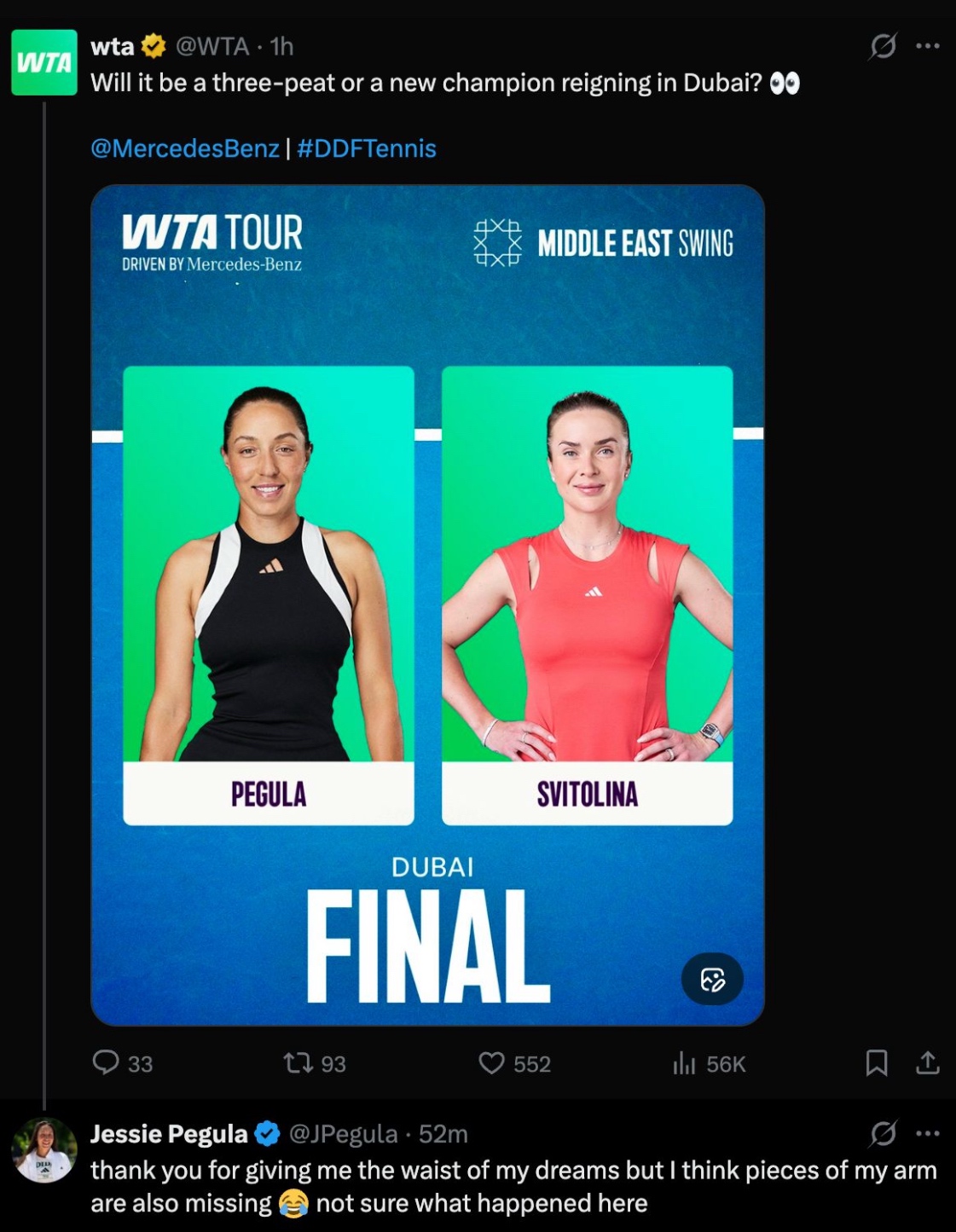Share WTA's post
Screen dimensions: 956x1232
tap(927, 1062)
